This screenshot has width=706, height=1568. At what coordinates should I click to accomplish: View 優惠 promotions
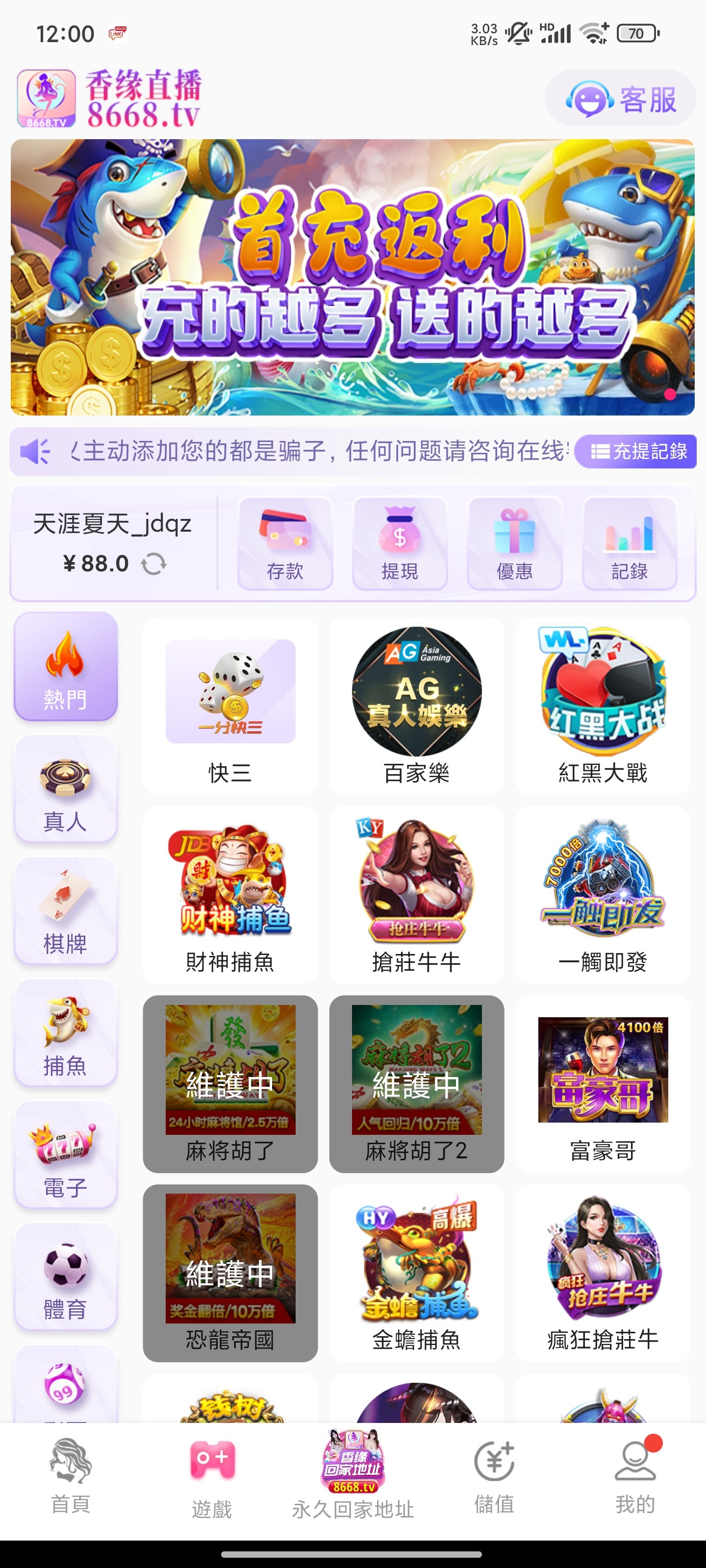tap(514, 543)
